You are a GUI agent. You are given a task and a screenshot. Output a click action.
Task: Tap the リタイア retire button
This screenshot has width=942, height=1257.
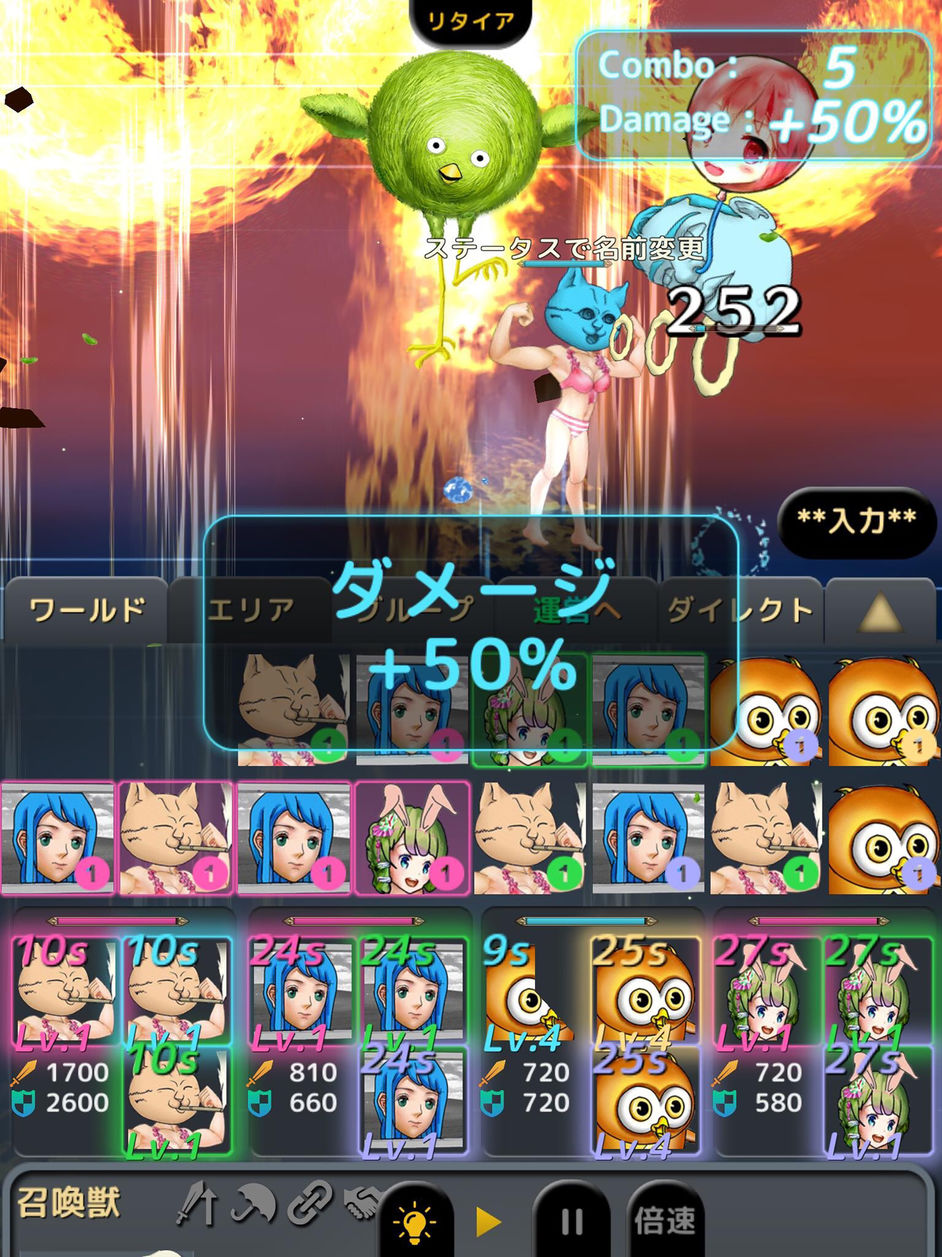(470, 20)
